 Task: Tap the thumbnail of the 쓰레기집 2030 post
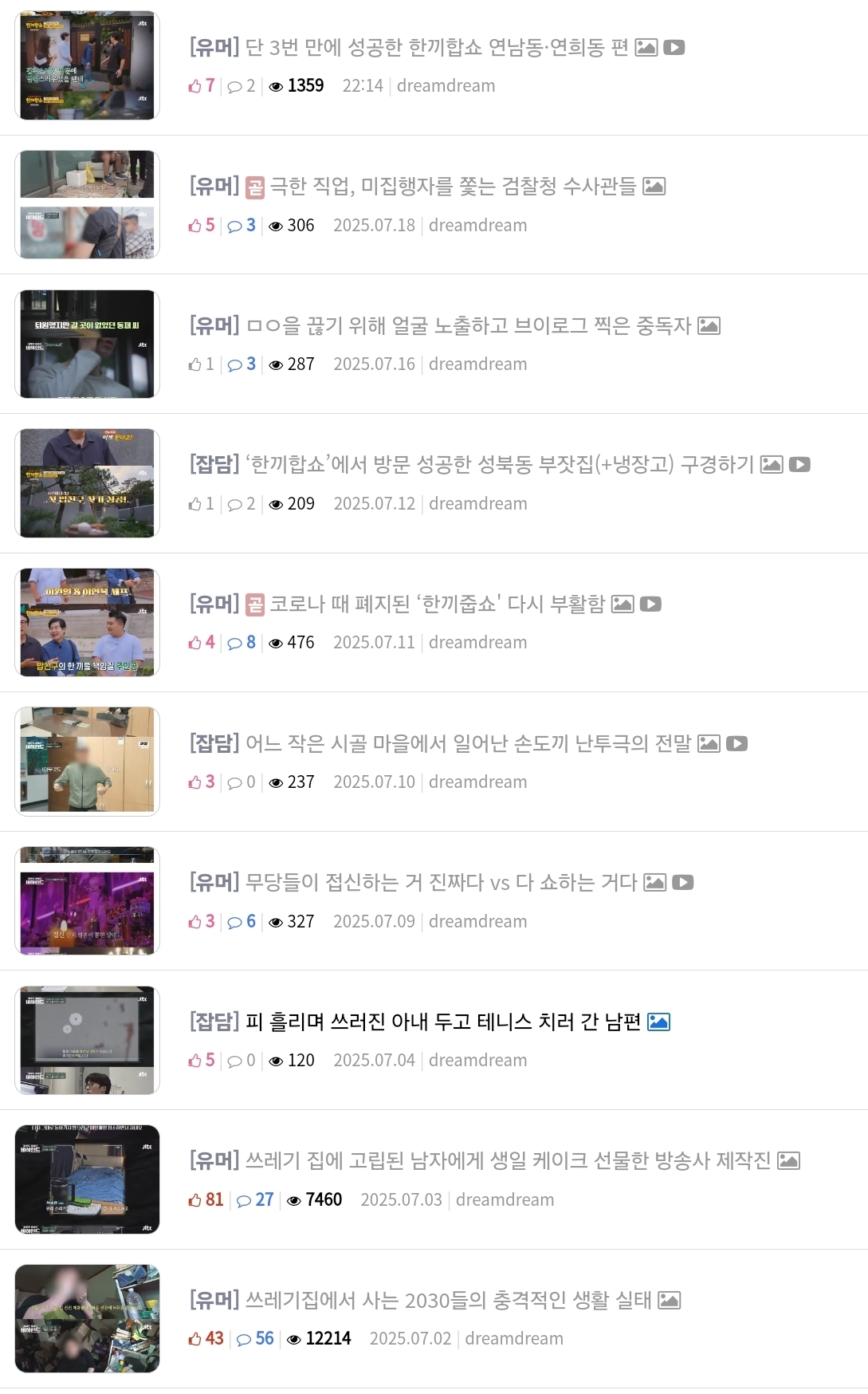[x=87, y=1318]
